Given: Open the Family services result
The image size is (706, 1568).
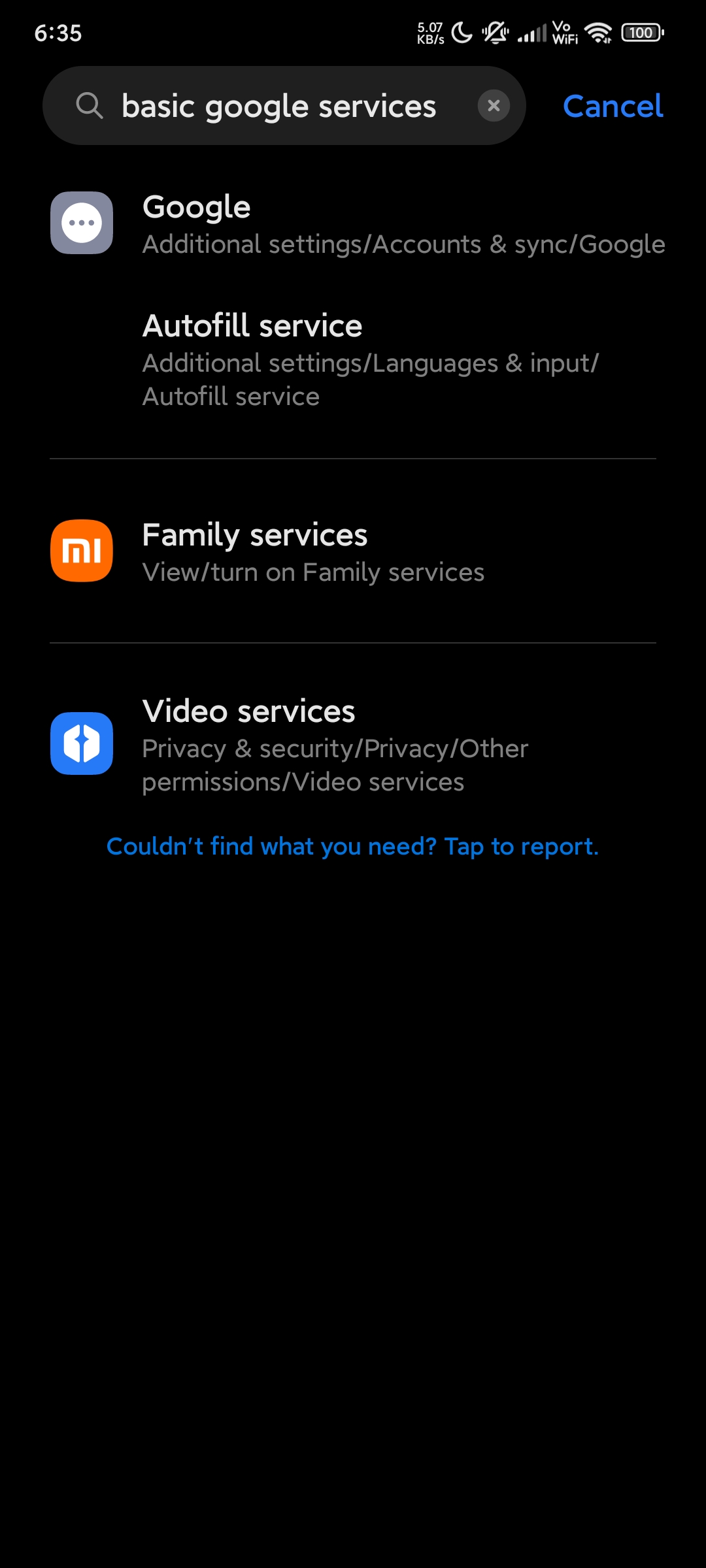Looking at the screenshot, I should [x=353, y=551].
